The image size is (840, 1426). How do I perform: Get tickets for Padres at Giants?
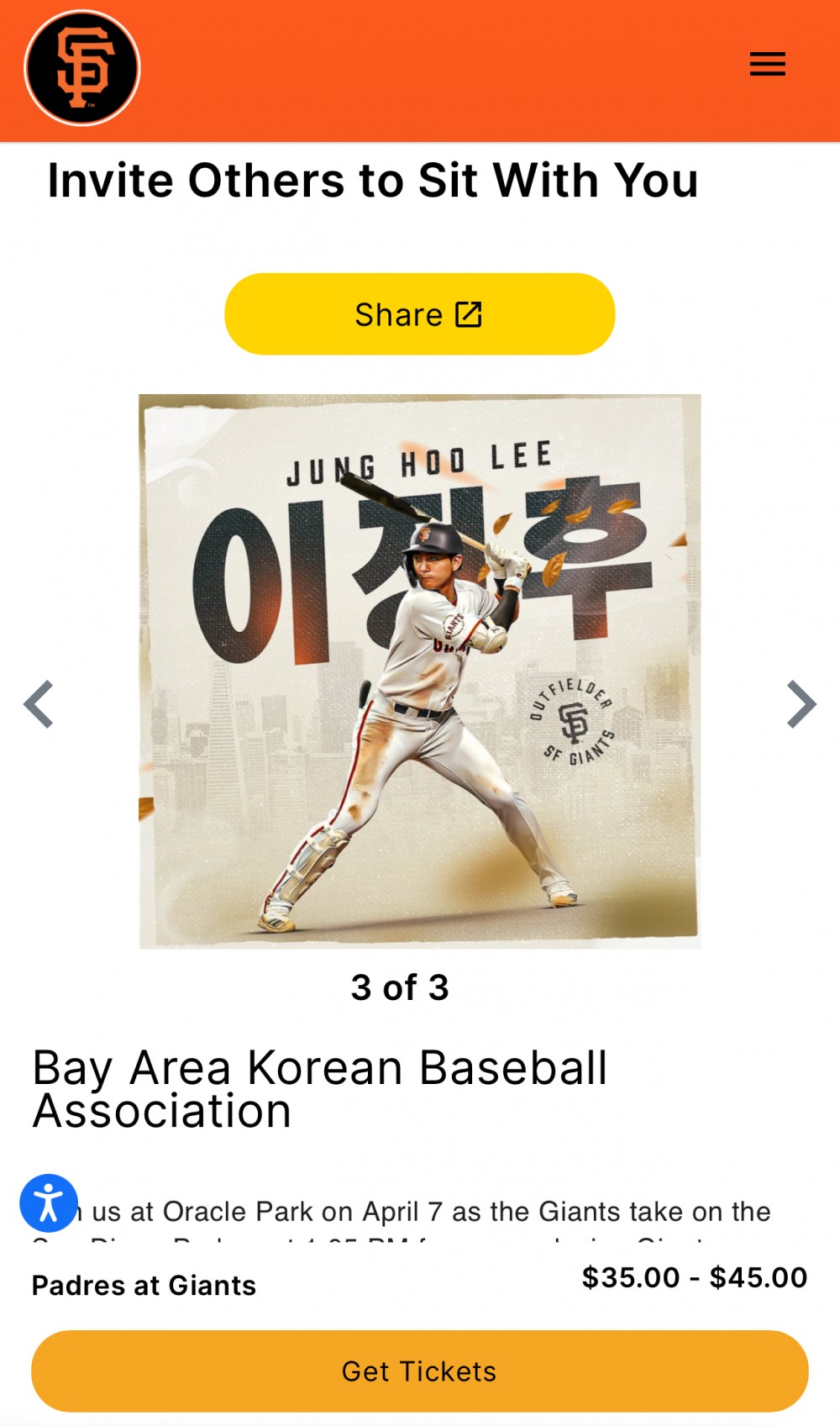pos(419,1371)
